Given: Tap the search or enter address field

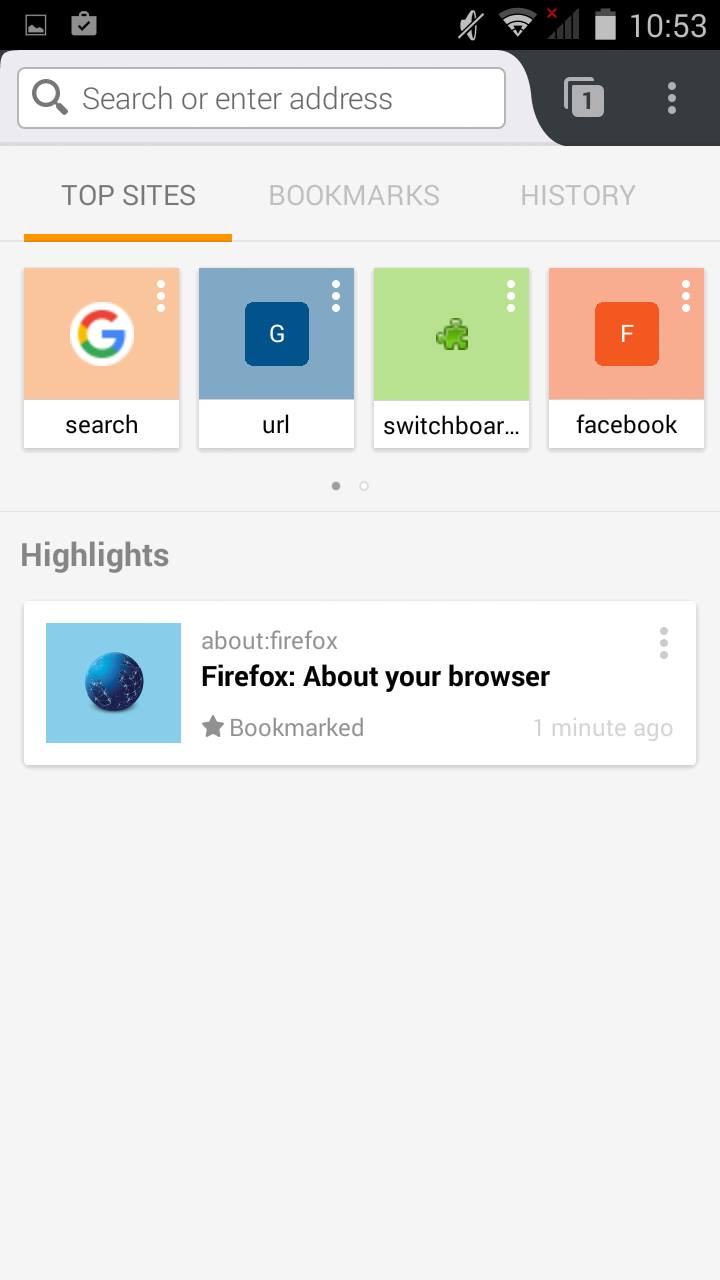Looking at the screenshot, I should (261, 98).
